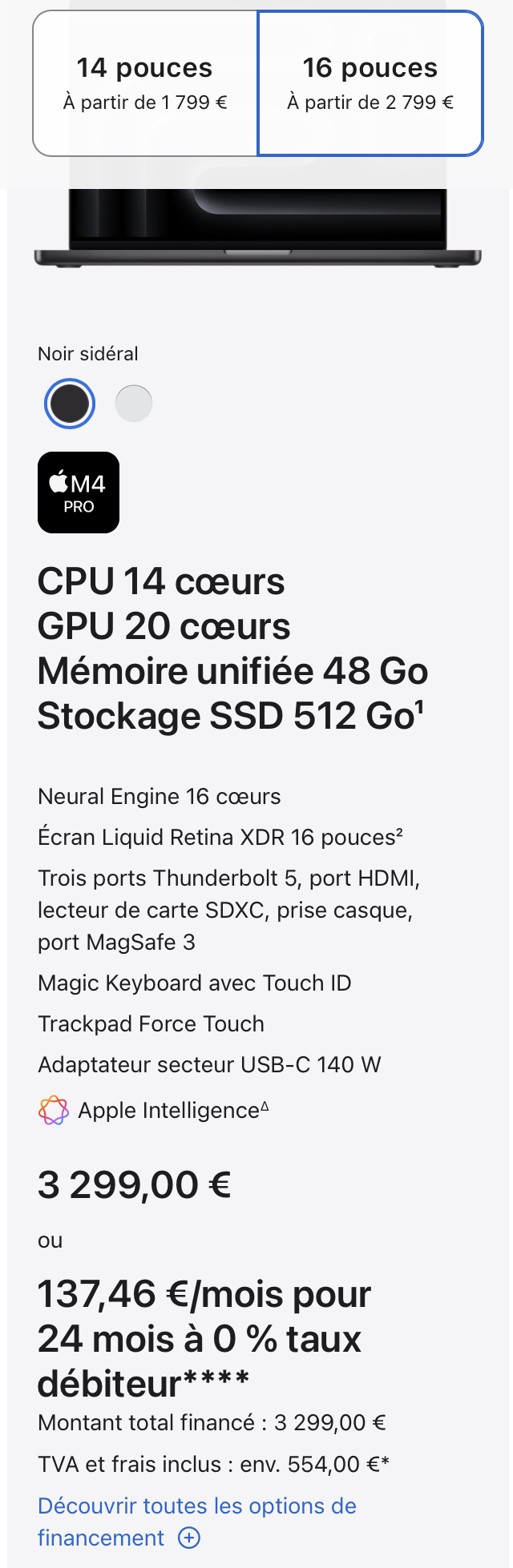Open Découvrir toutes les options de financement
Viewport: 513px width, 1568px height.
196,1521
